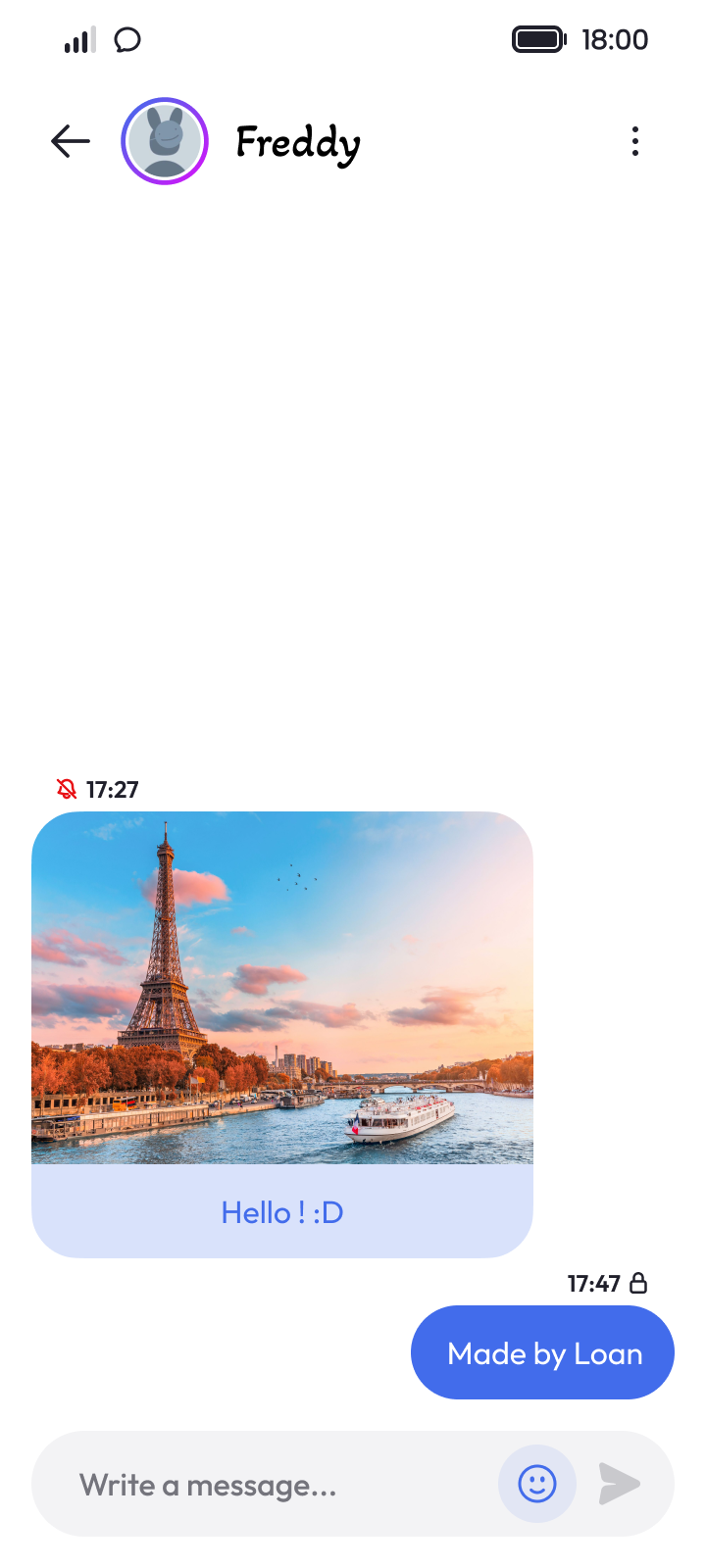
Task: Open the three-dot overflow menu
Action: click(x=635, y=141)
